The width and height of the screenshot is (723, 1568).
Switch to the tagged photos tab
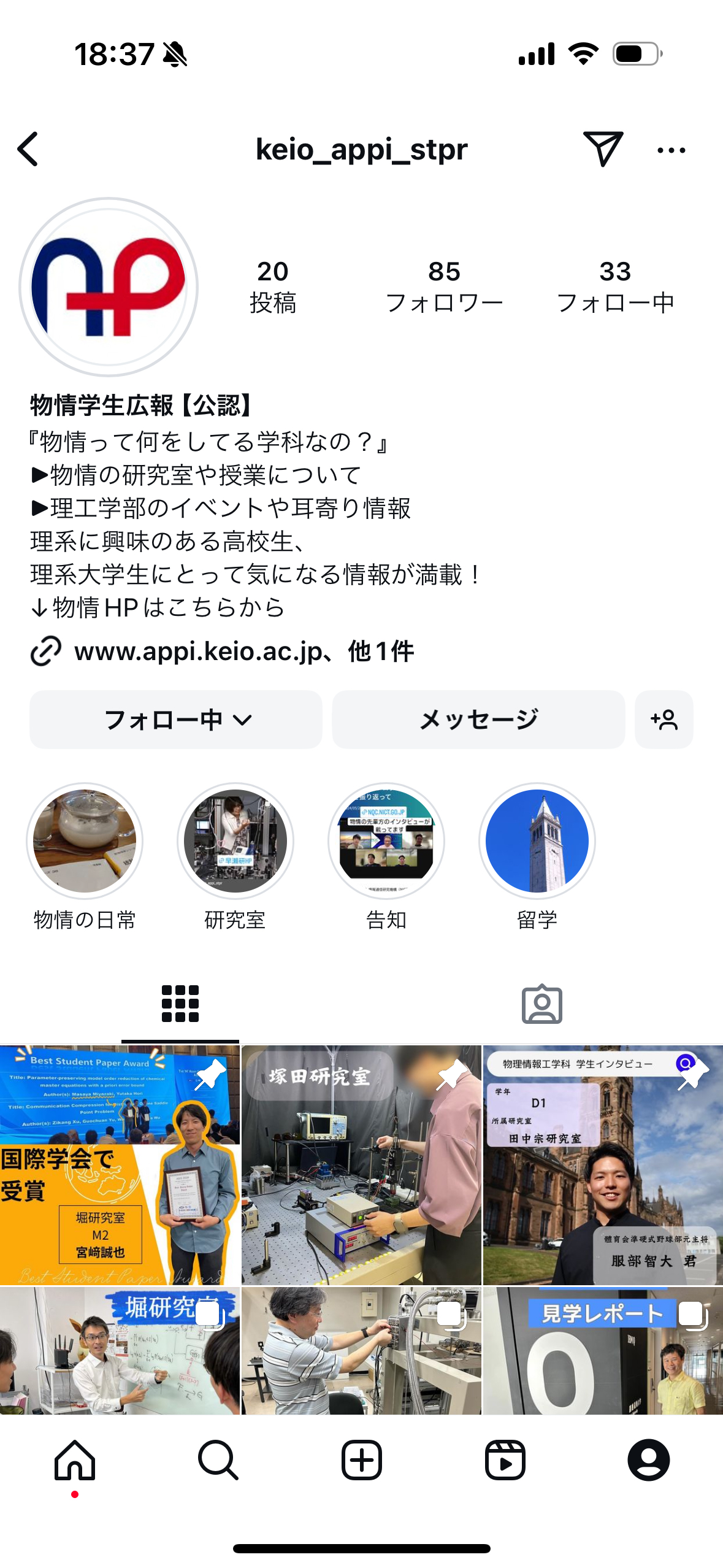pos(542,1004)
